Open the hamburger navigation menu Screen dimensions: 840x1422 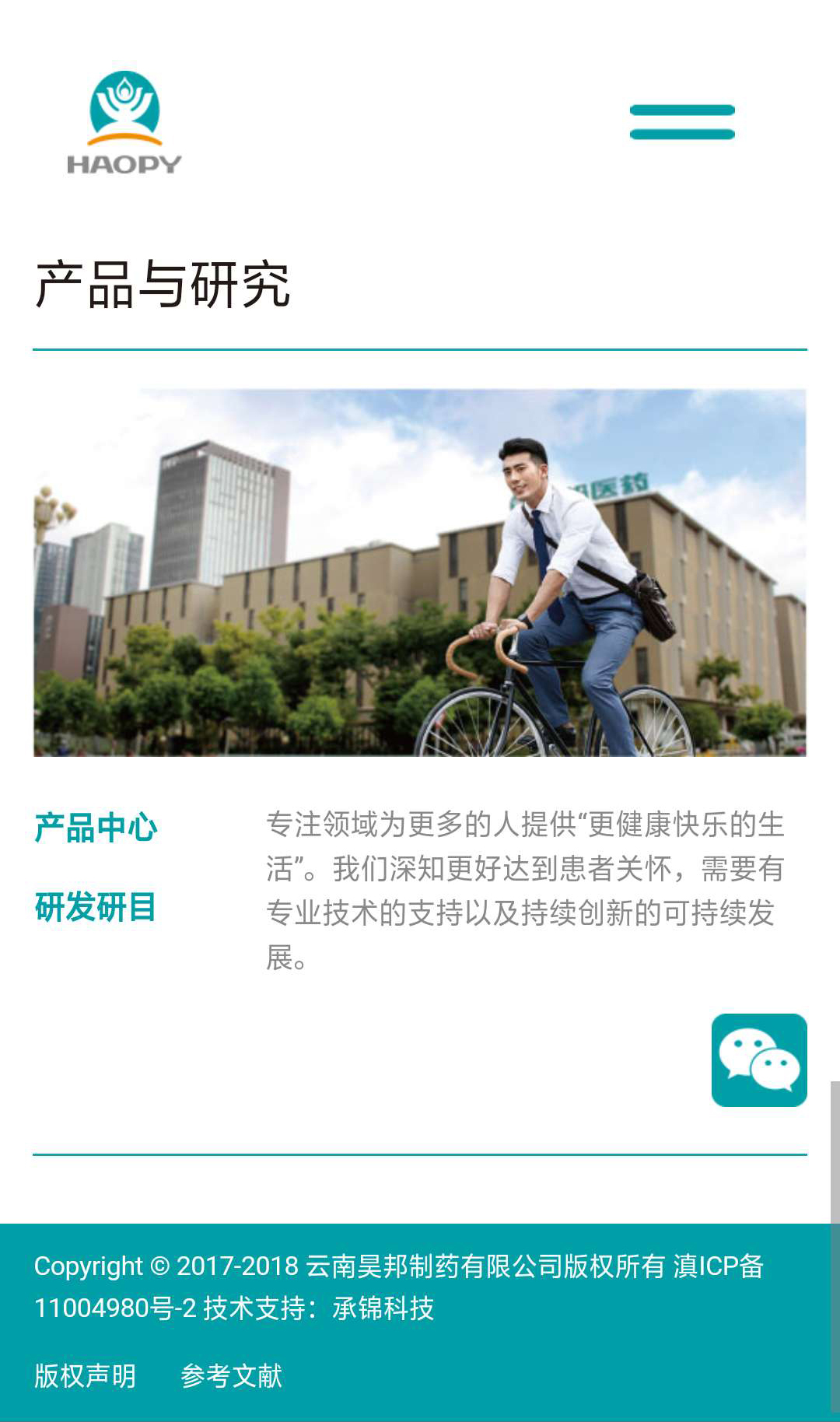(682, 122)
